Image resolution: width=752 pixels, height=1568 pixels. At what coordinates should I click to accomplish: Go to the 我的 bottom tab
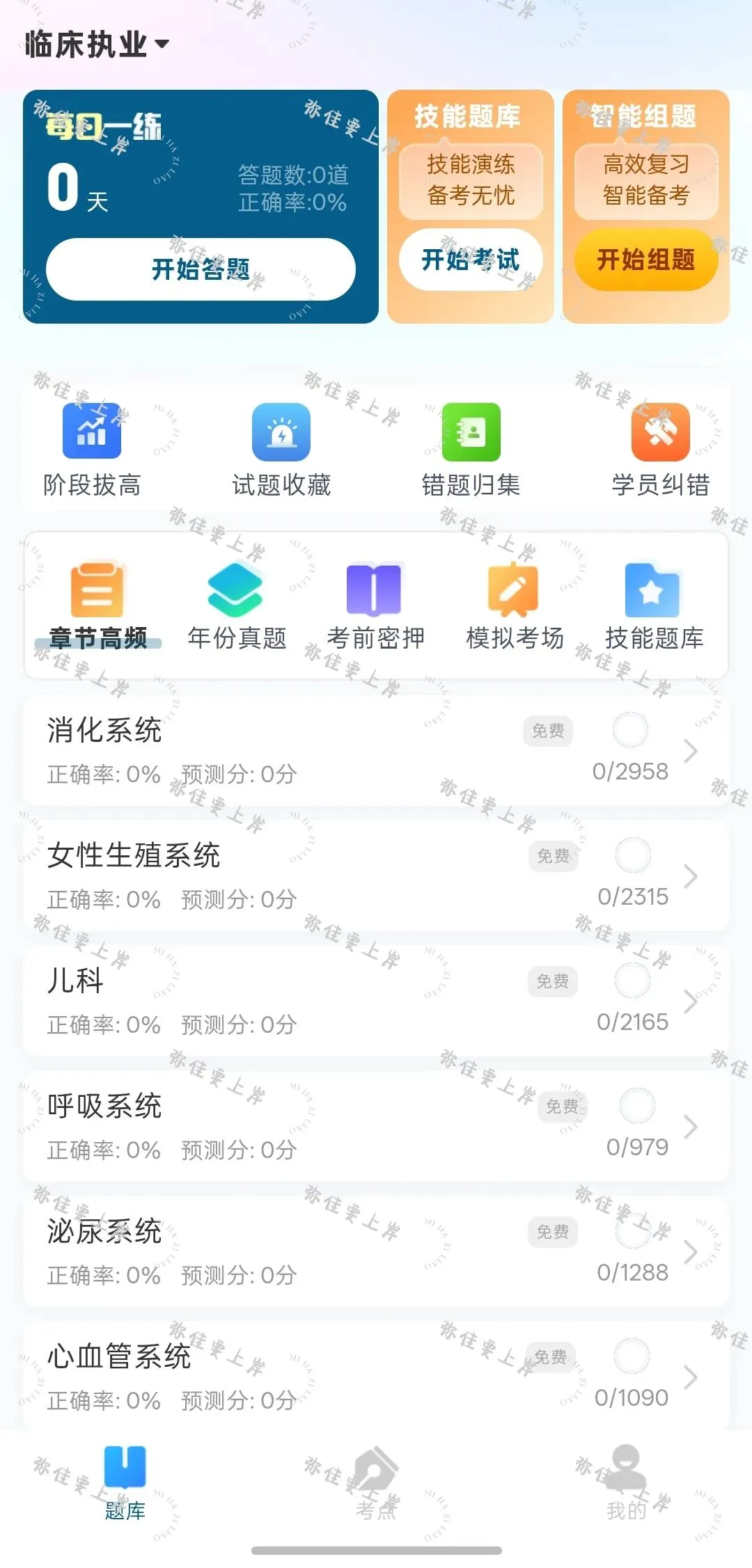[627, 1482]
